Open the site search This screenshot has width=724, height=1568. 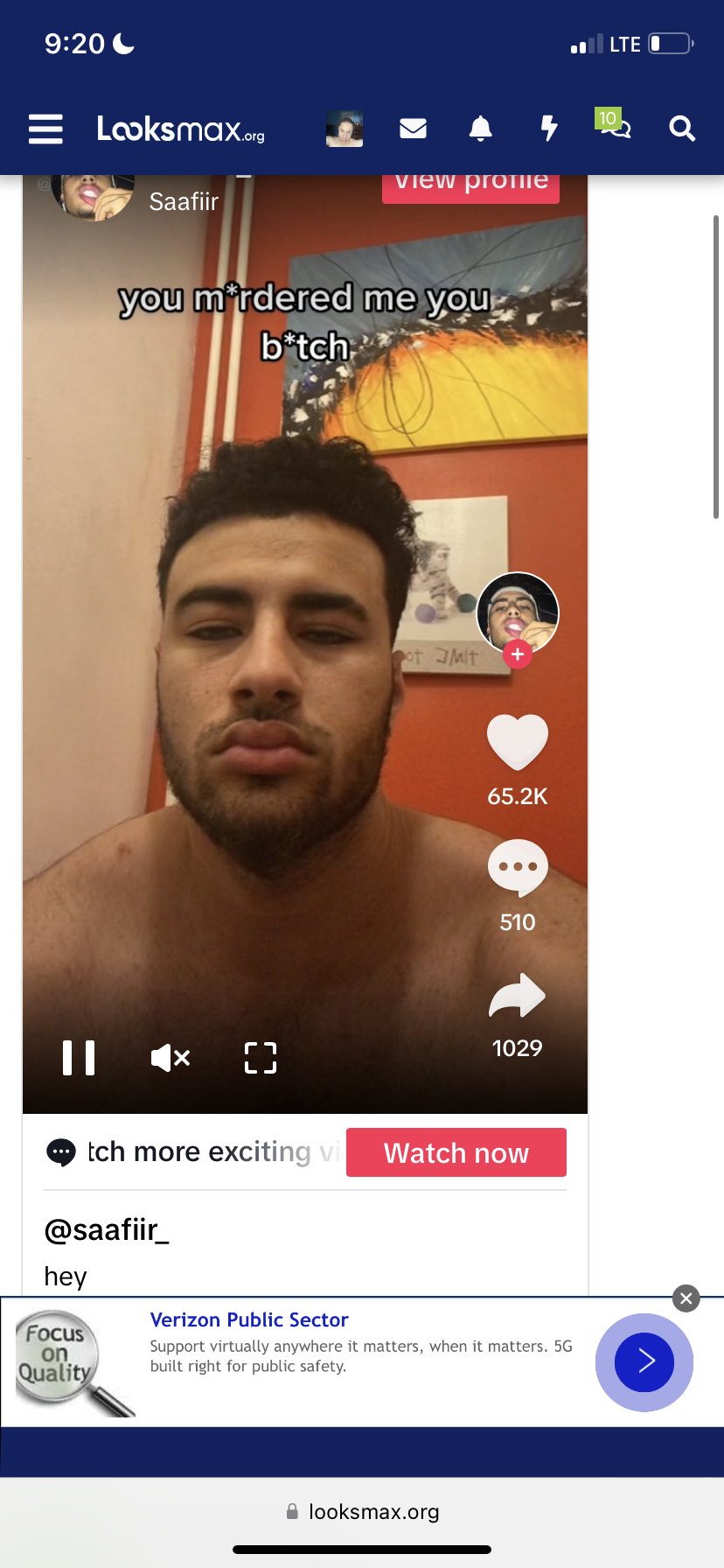click(x=682, y=129)
